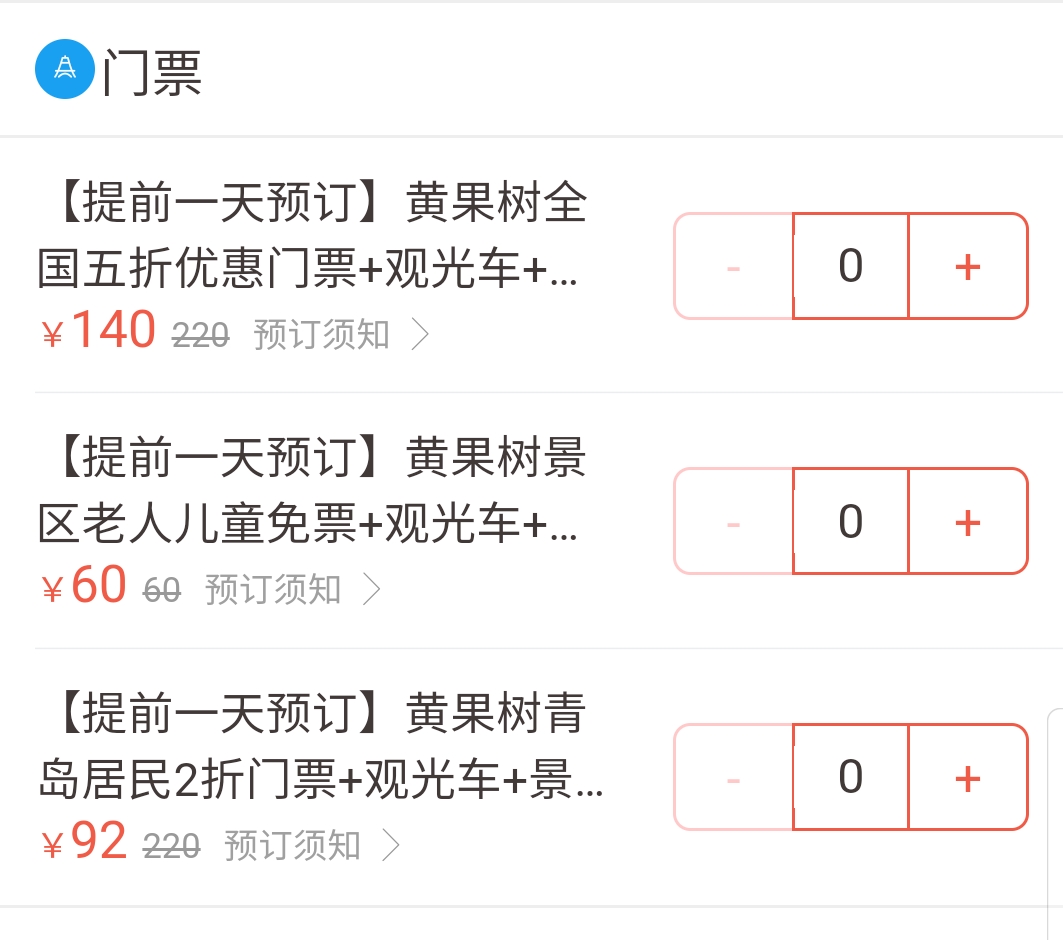Screen dimensions: 1063x940
Task: Decrease quantity of 青岛居民2折门票 ¥92 ticket
Action: pyautogui.click(x=733, y=778)
